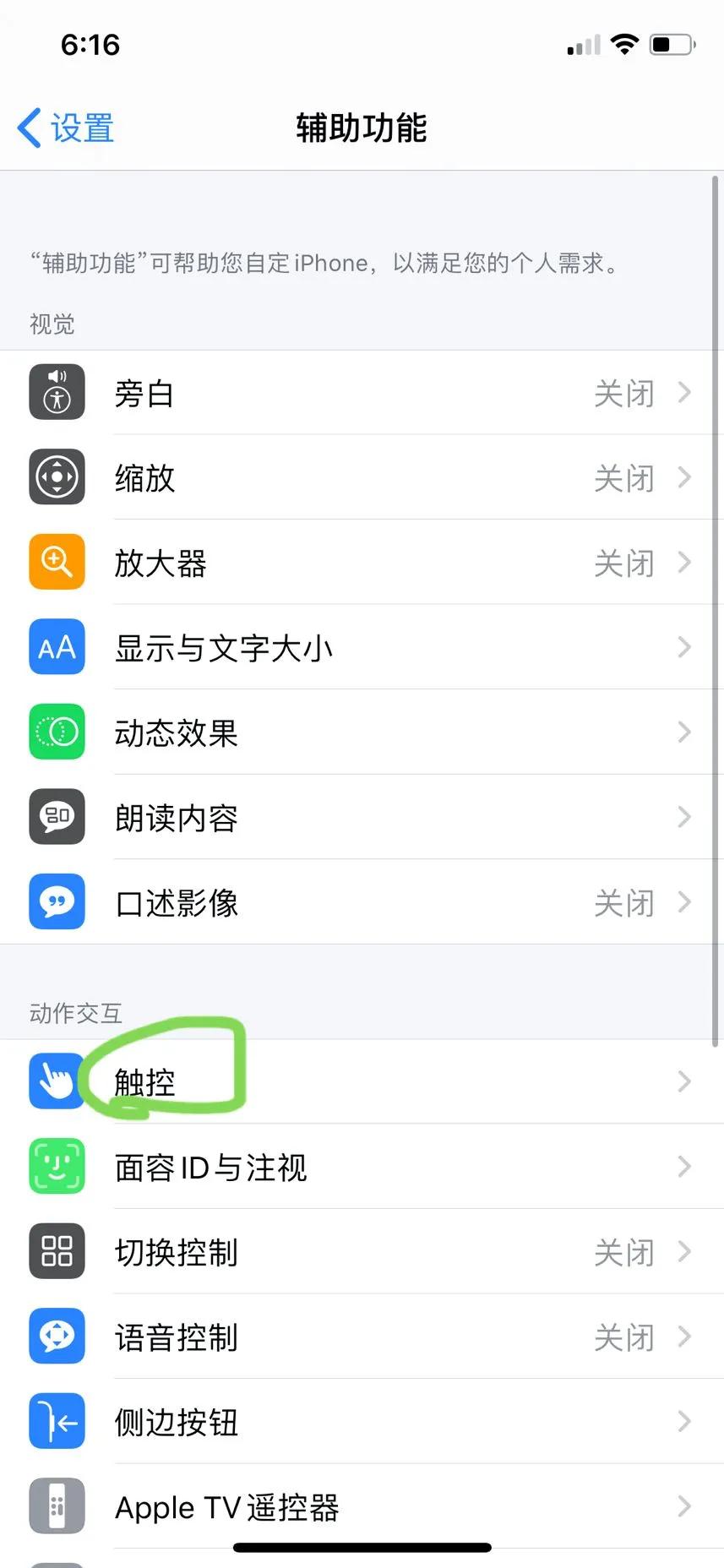Select the Apple TV 遥控器 remote icon
Image resolution: width=724 pixels, height=1568 pixels.
click(x=57, y=1507)
